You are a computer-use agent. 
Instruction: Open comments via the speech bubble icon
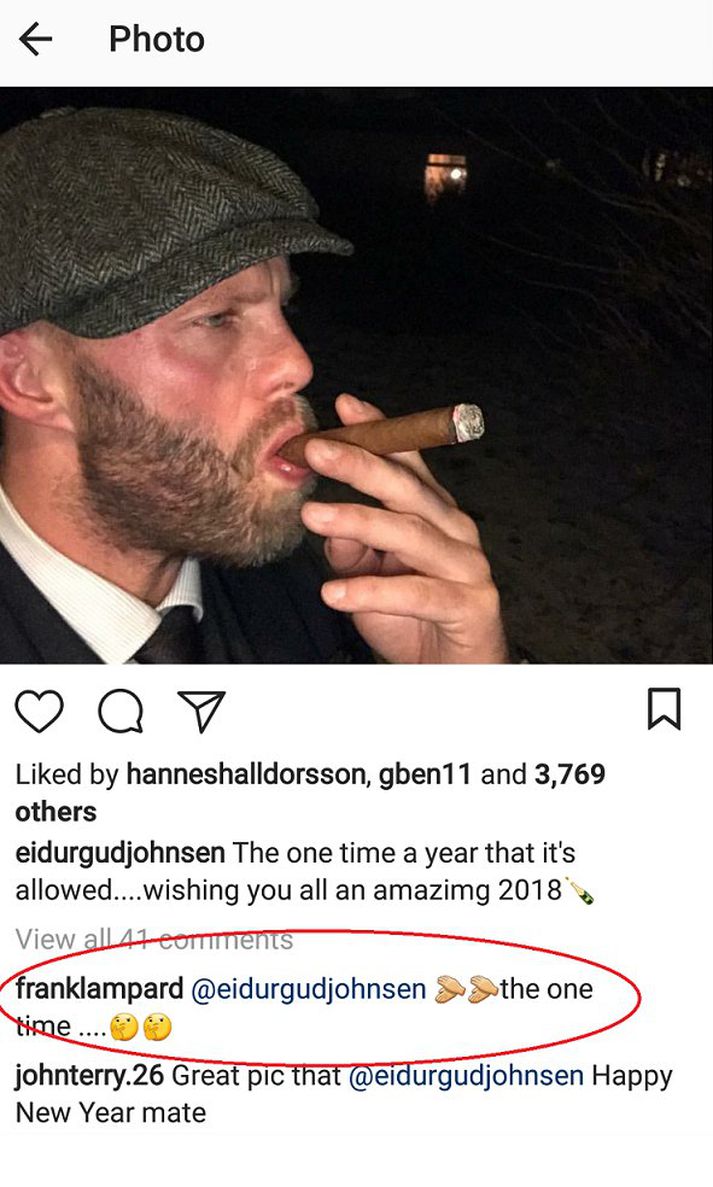tap(120, 711)
